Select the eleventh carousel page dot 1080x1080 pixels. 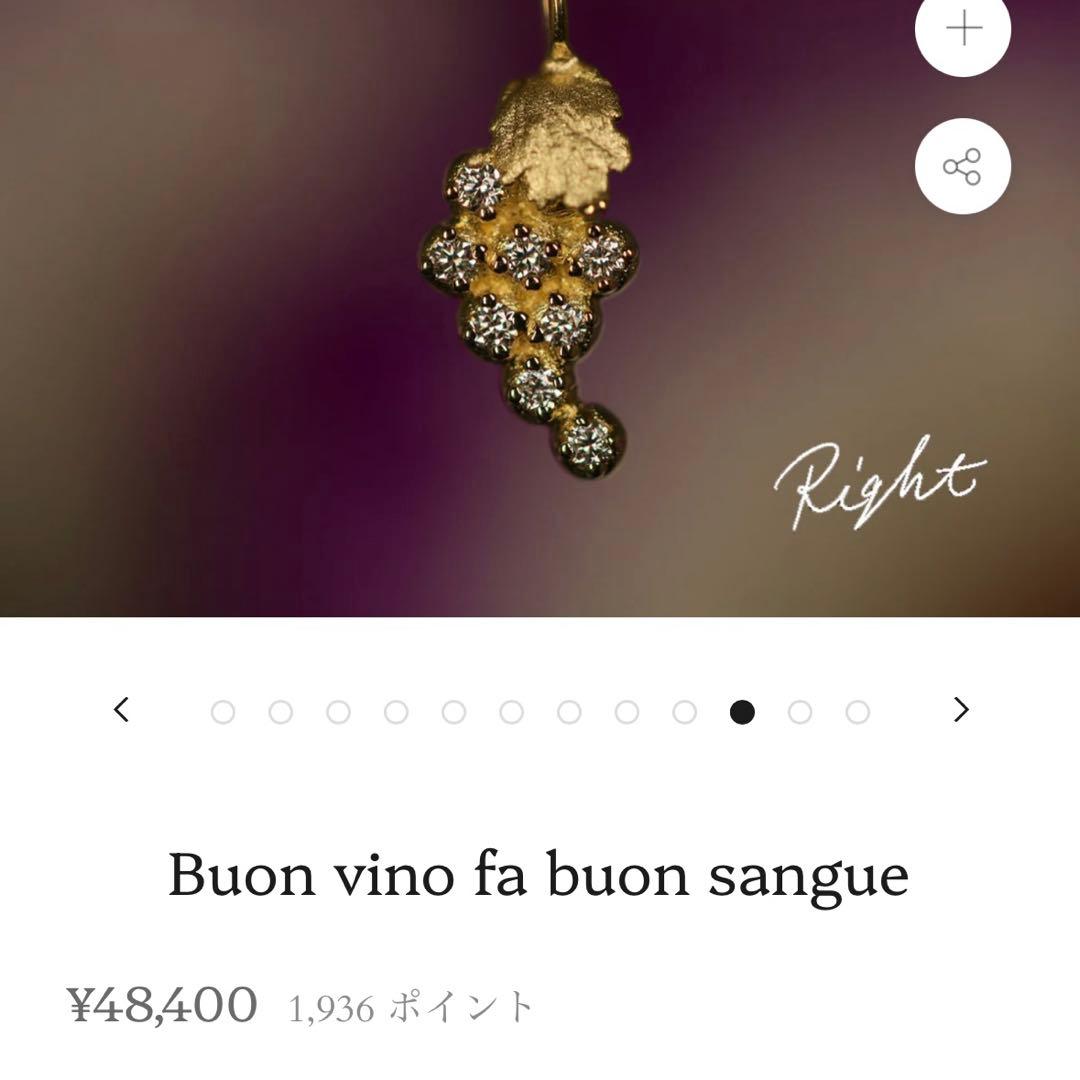[799, 712]
